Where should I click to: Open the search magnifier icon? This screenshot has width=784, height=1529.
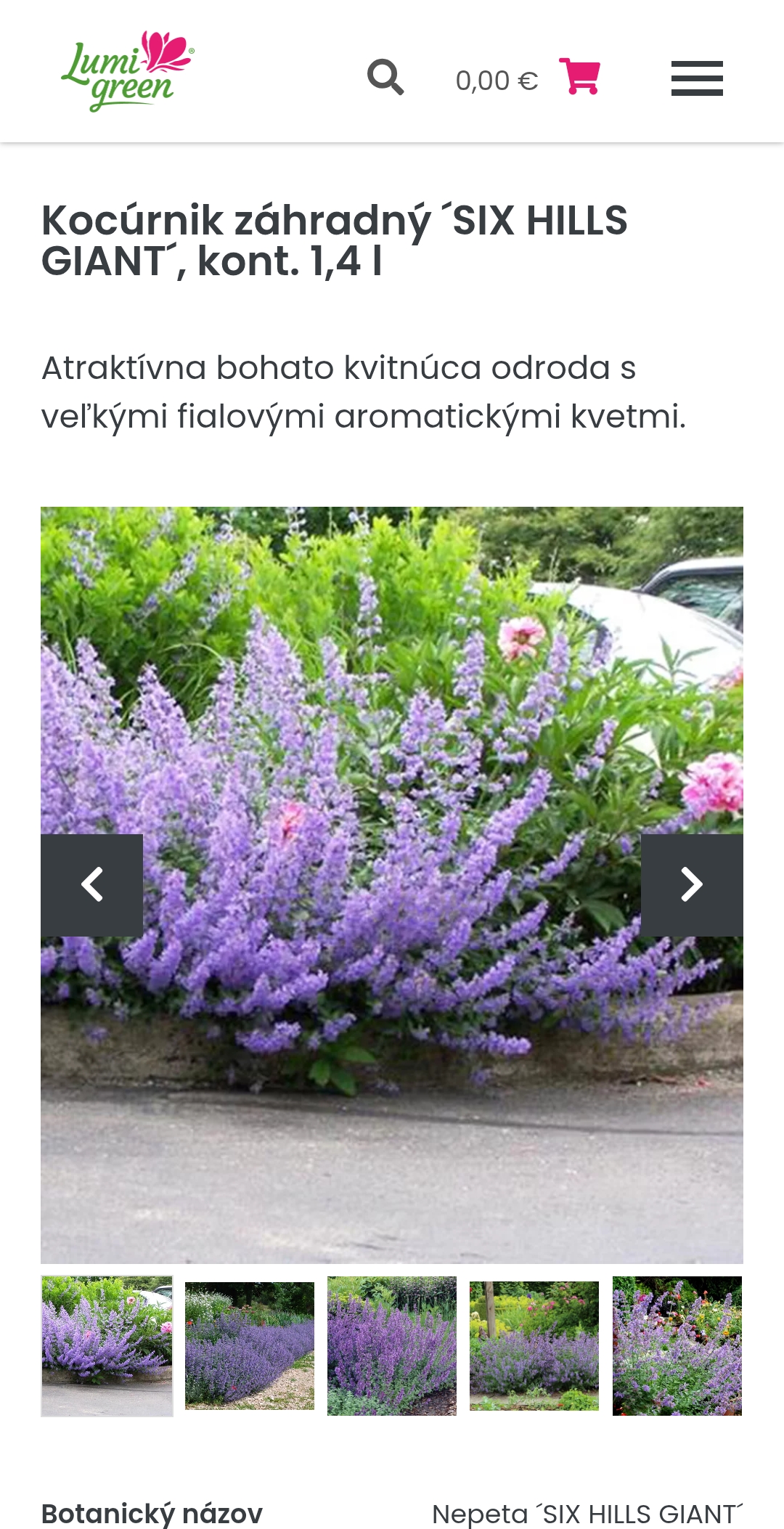[385, 77]
